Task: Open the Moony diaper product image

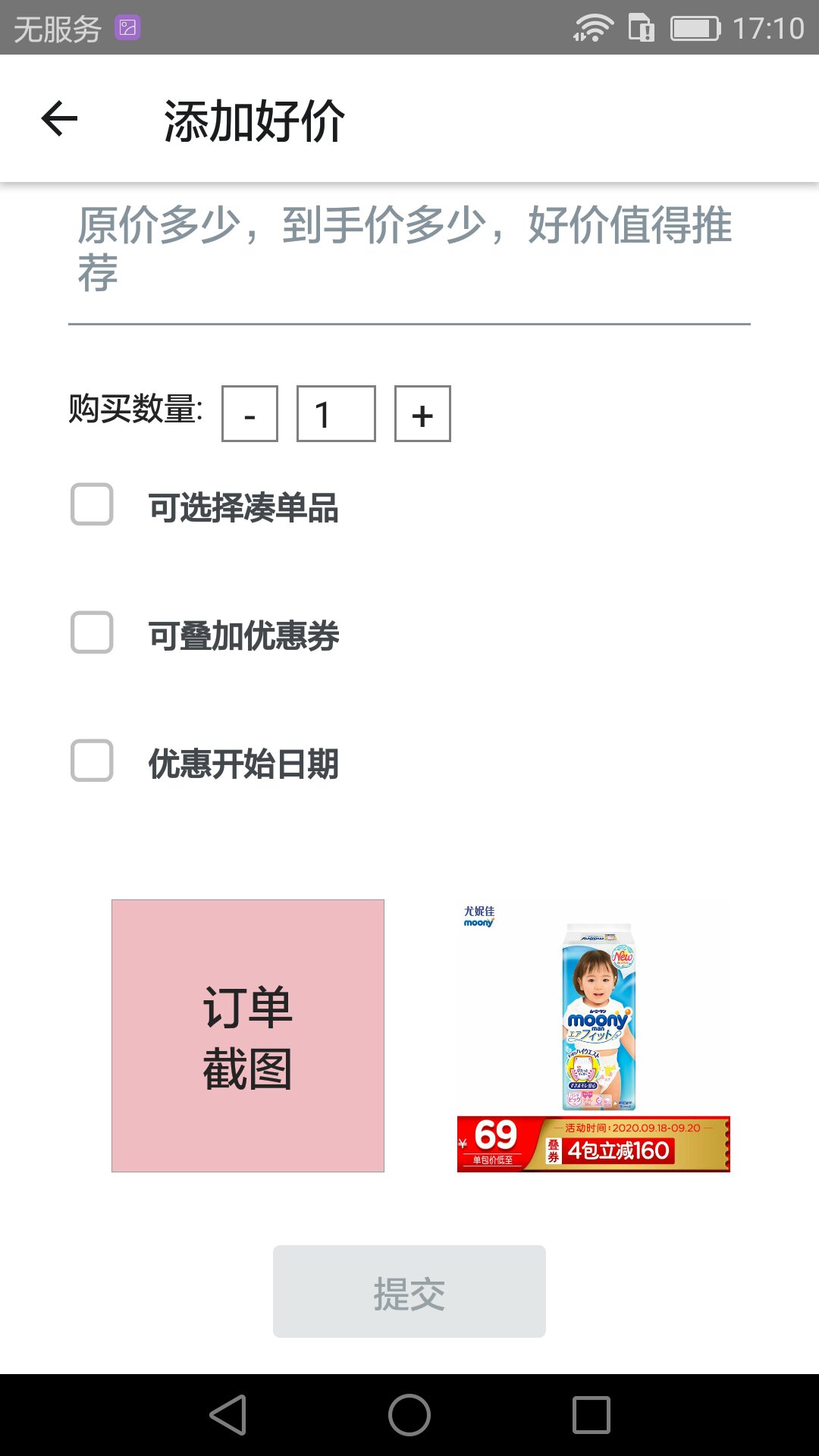Action: click(x=593, y=1036)
